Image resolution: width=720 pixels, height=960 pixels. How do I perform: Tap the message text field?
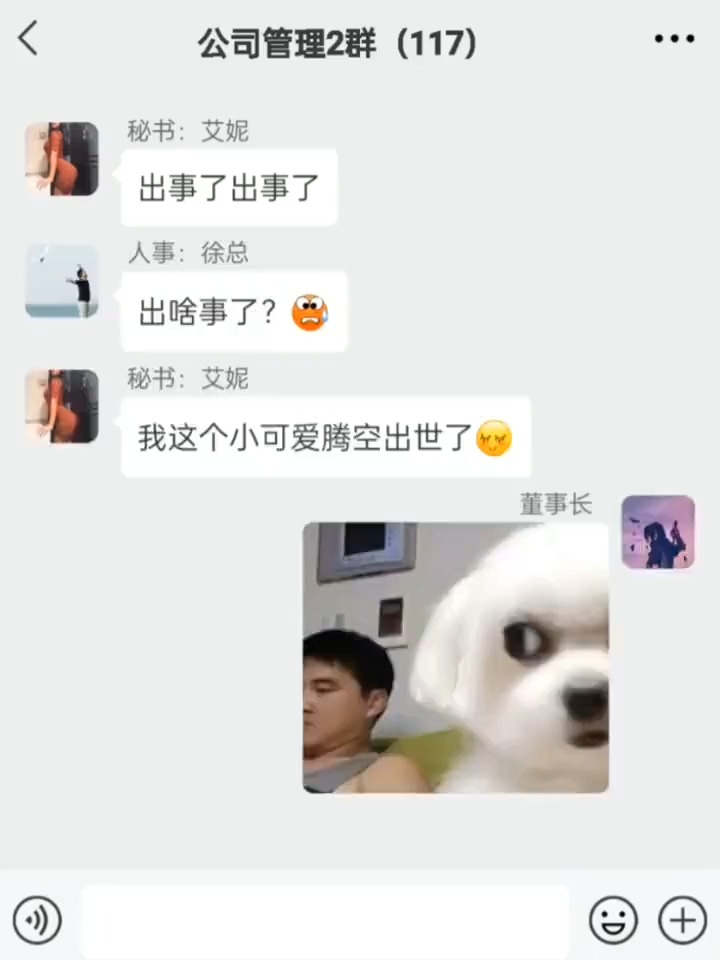pos(325,918)
